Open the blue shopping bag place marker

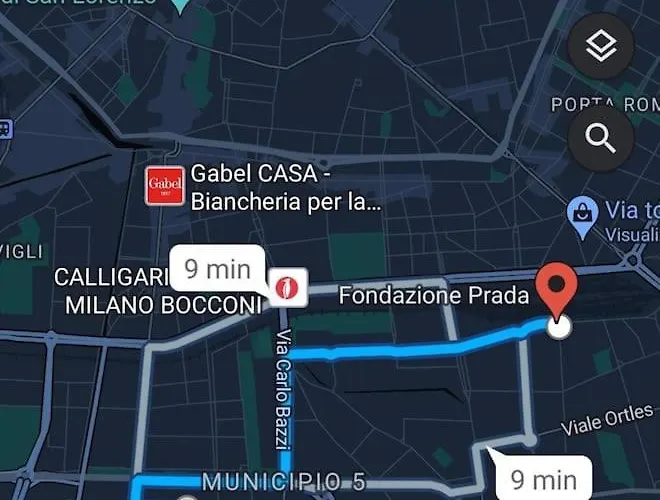click(x=581, y=212)
